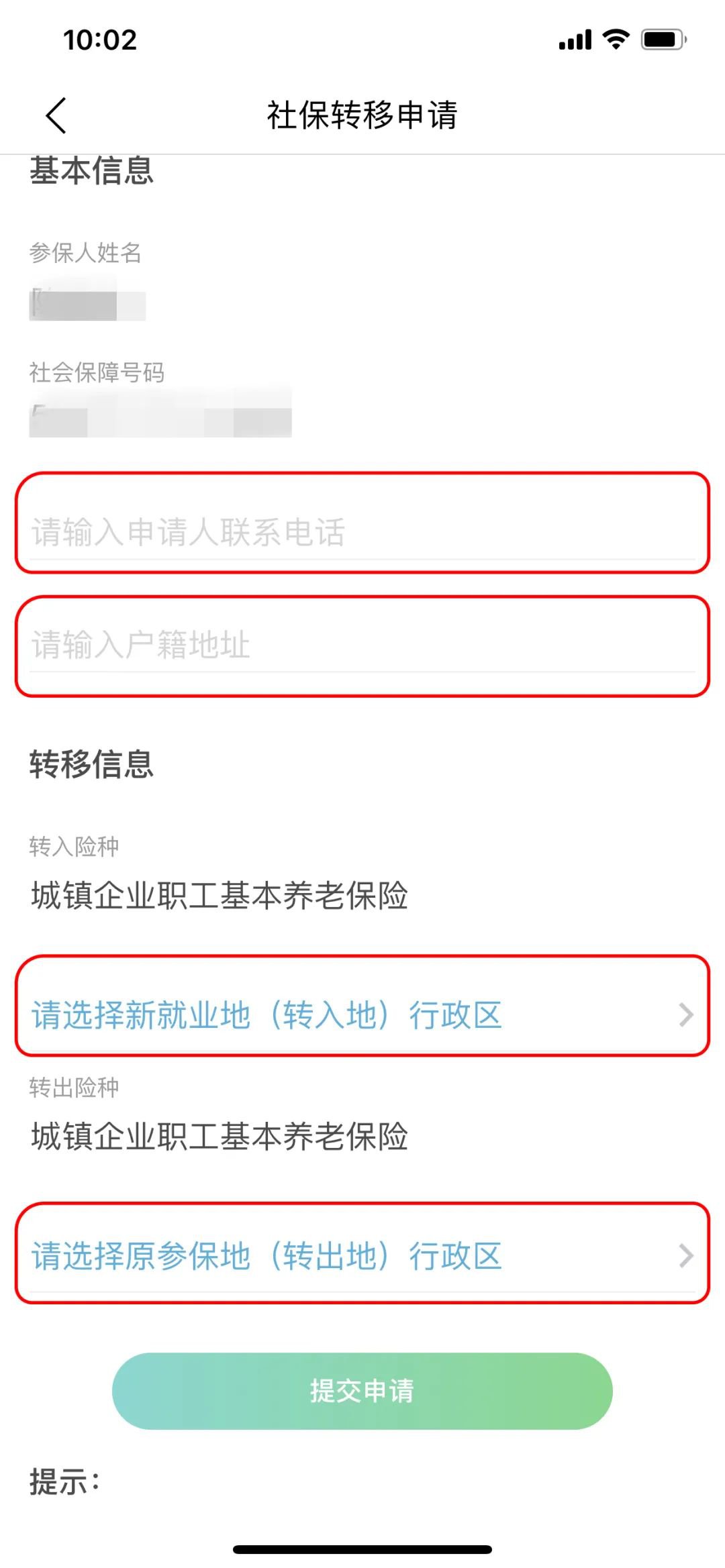Image resolution: width=725 pixels, height=1568 pixels.
Task: Focus the 请输入户籍地址 input field
Action: [x=362, y=645]
